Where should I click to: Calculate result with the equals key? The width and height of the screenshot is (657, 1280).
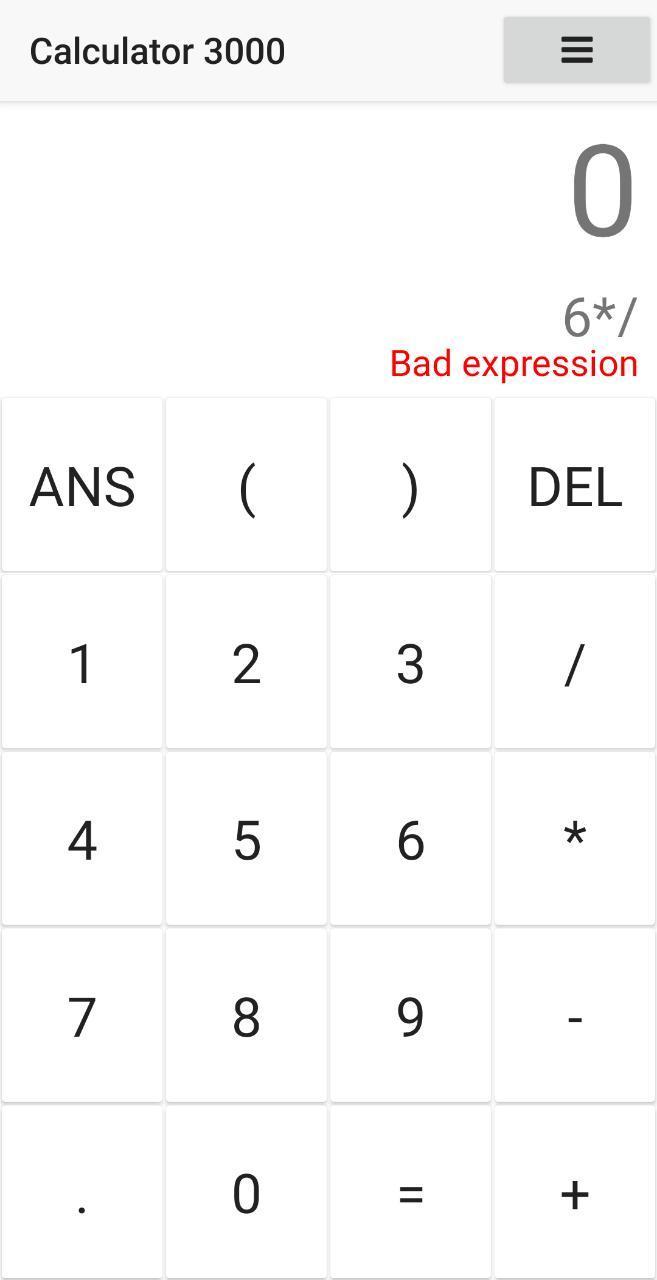point(410,1192)
